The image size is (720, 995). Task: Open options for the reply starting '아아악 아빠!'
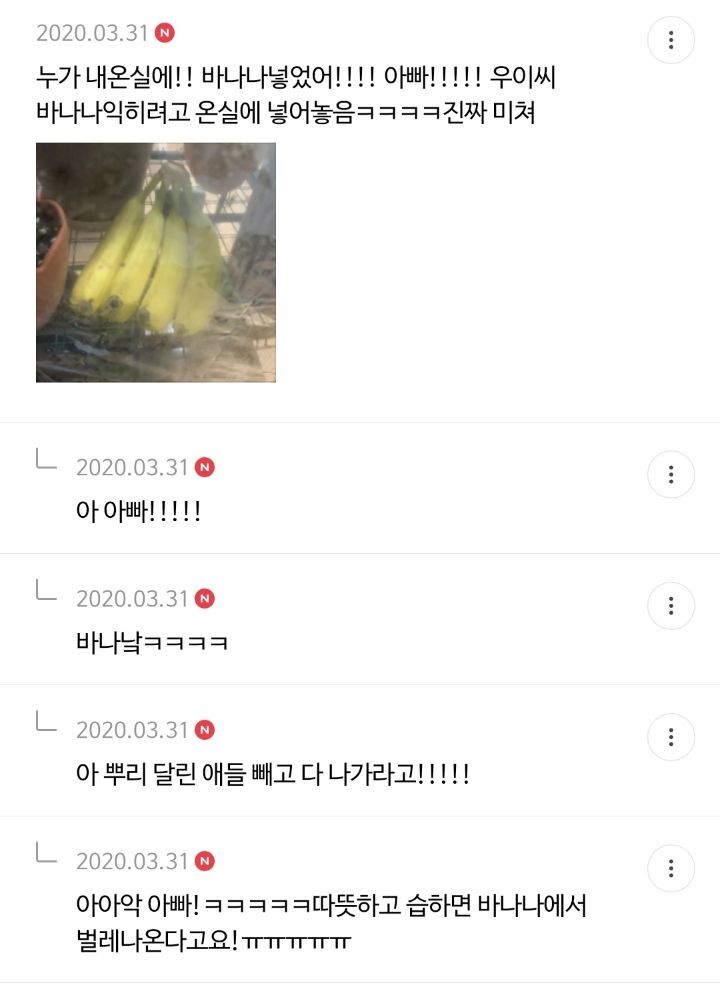[671, 869]
